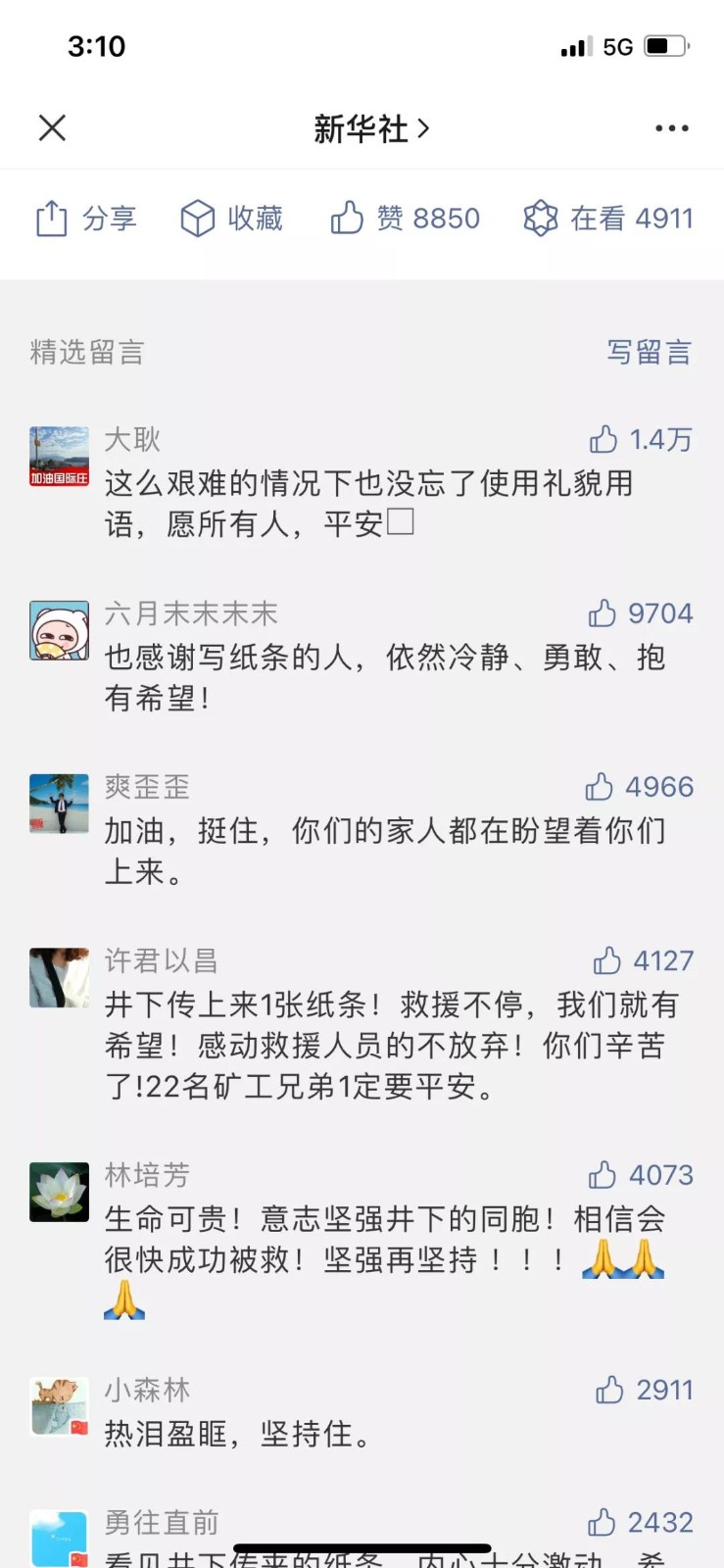
Task: Like 勇往直前's comment
Action: [x=602, y=1522]
